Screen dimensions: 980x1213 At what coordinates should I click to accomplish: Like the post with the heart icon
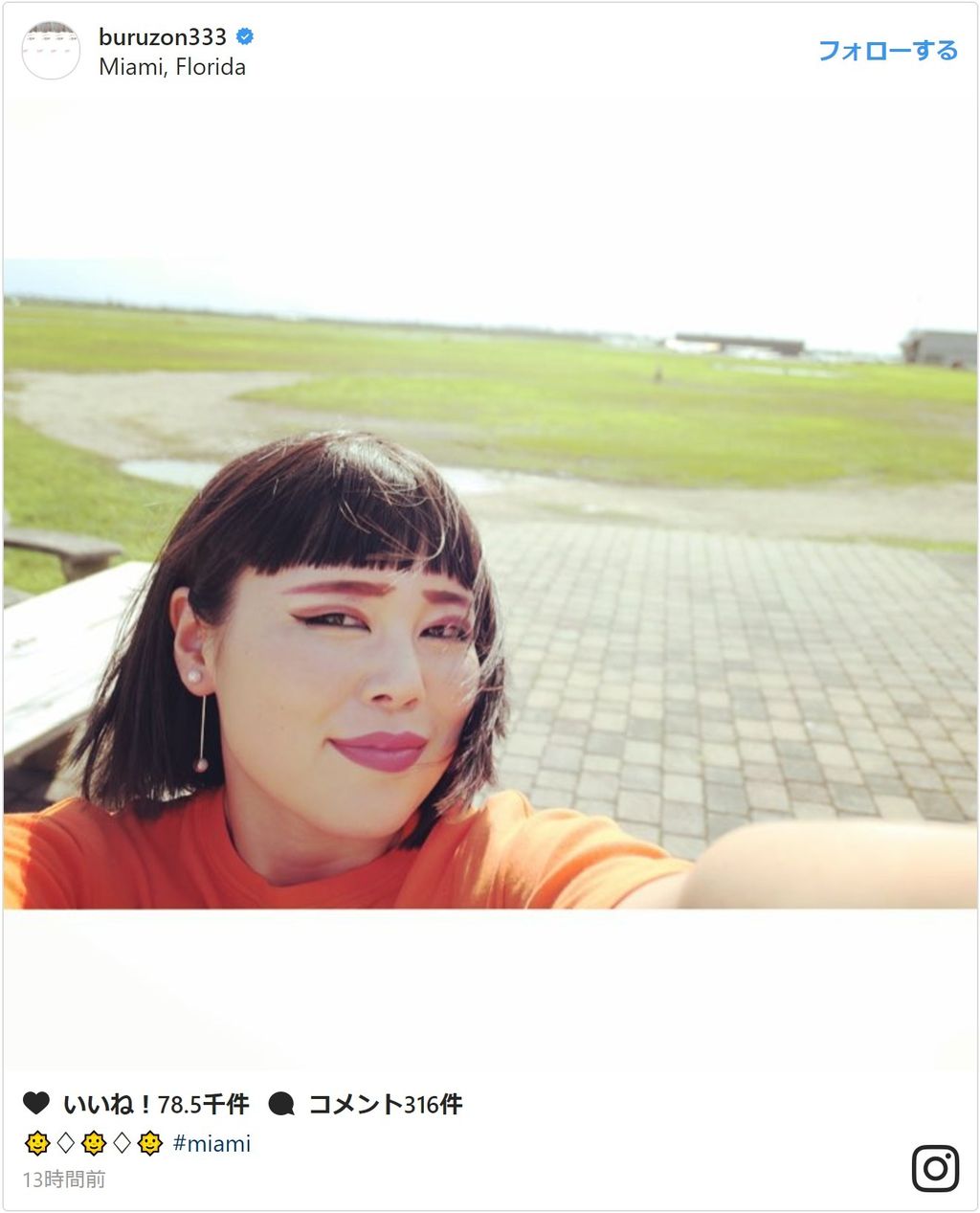click(x=36, y=1104)
